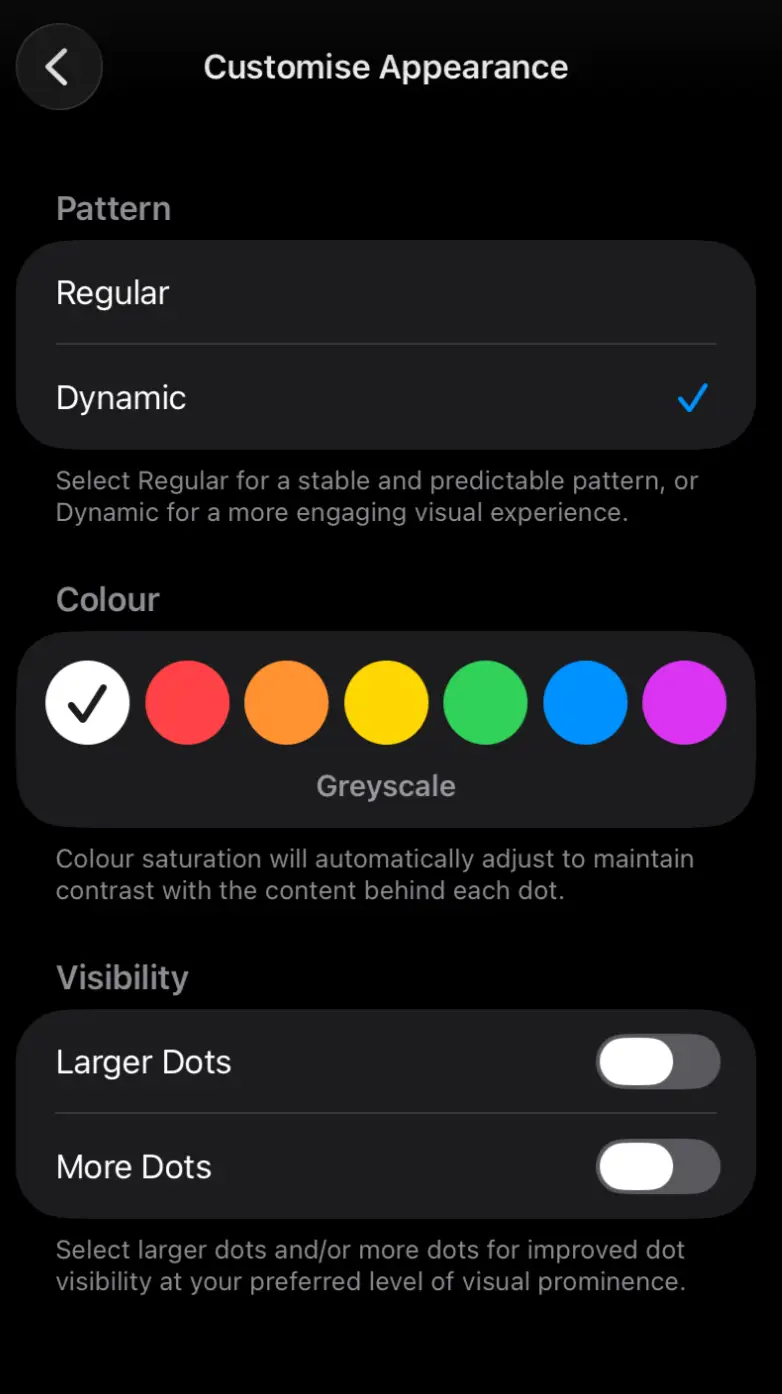Screen dimensions: 782x1394
Task: Click the checkmark inside the Greyscale swatch
Action: [x=87, y=703]
